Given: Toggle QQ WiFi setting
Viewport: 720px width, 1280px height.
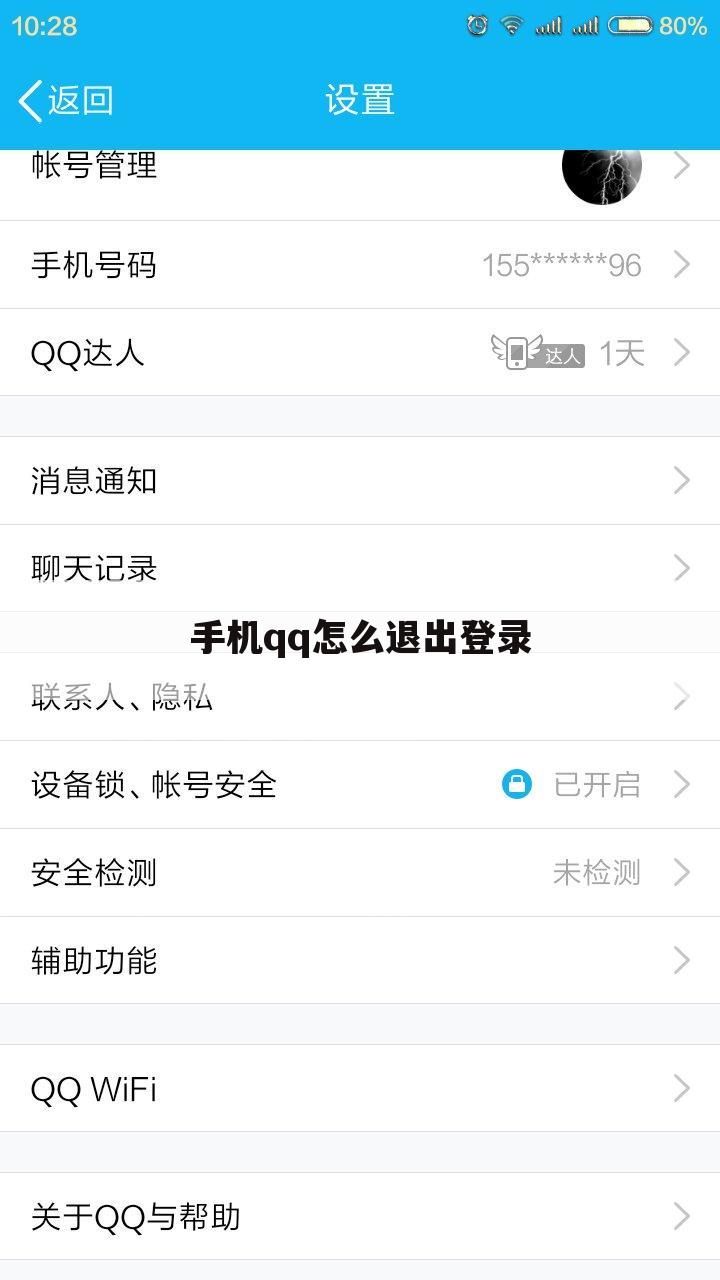Looking at the screenshot, I should click(360, 1089).
